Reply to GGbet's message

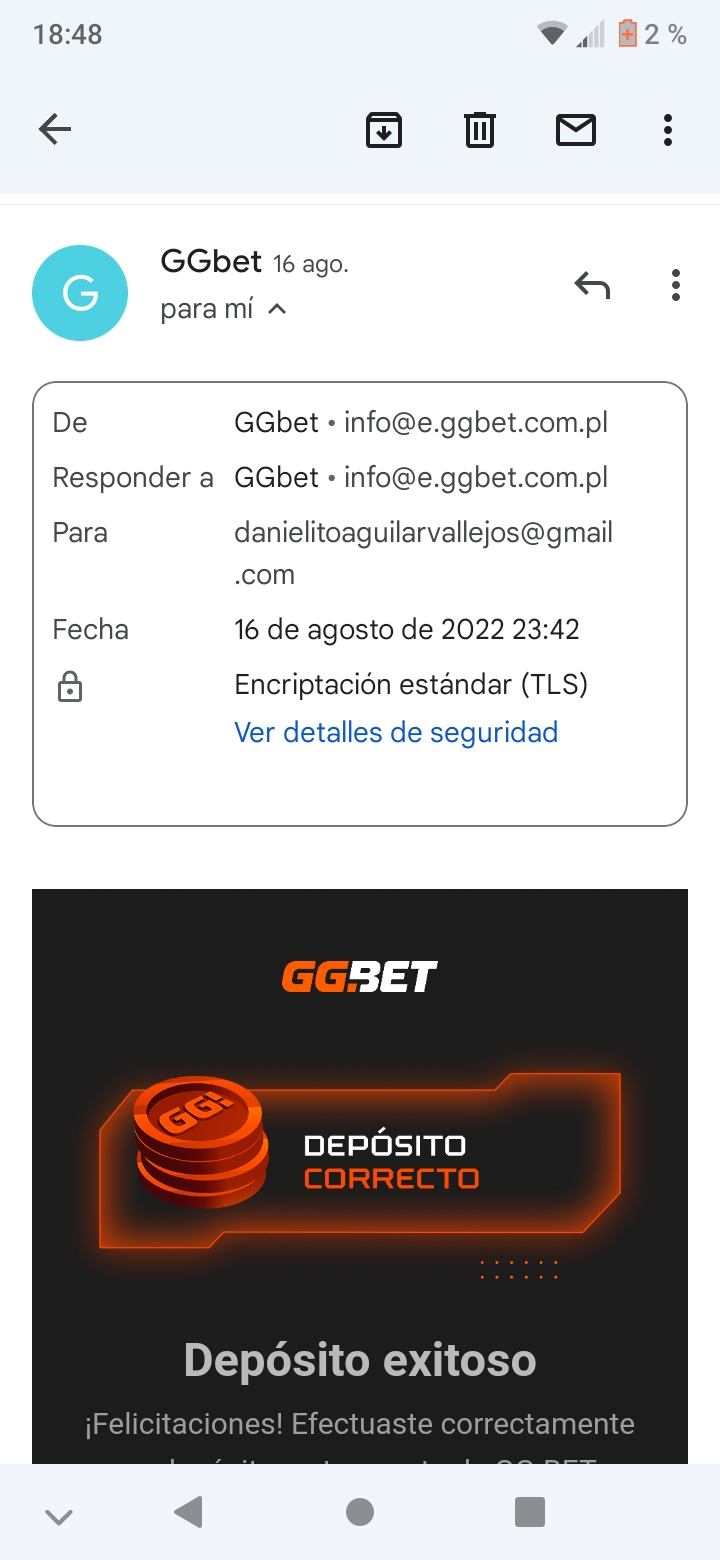click(592, 286)
